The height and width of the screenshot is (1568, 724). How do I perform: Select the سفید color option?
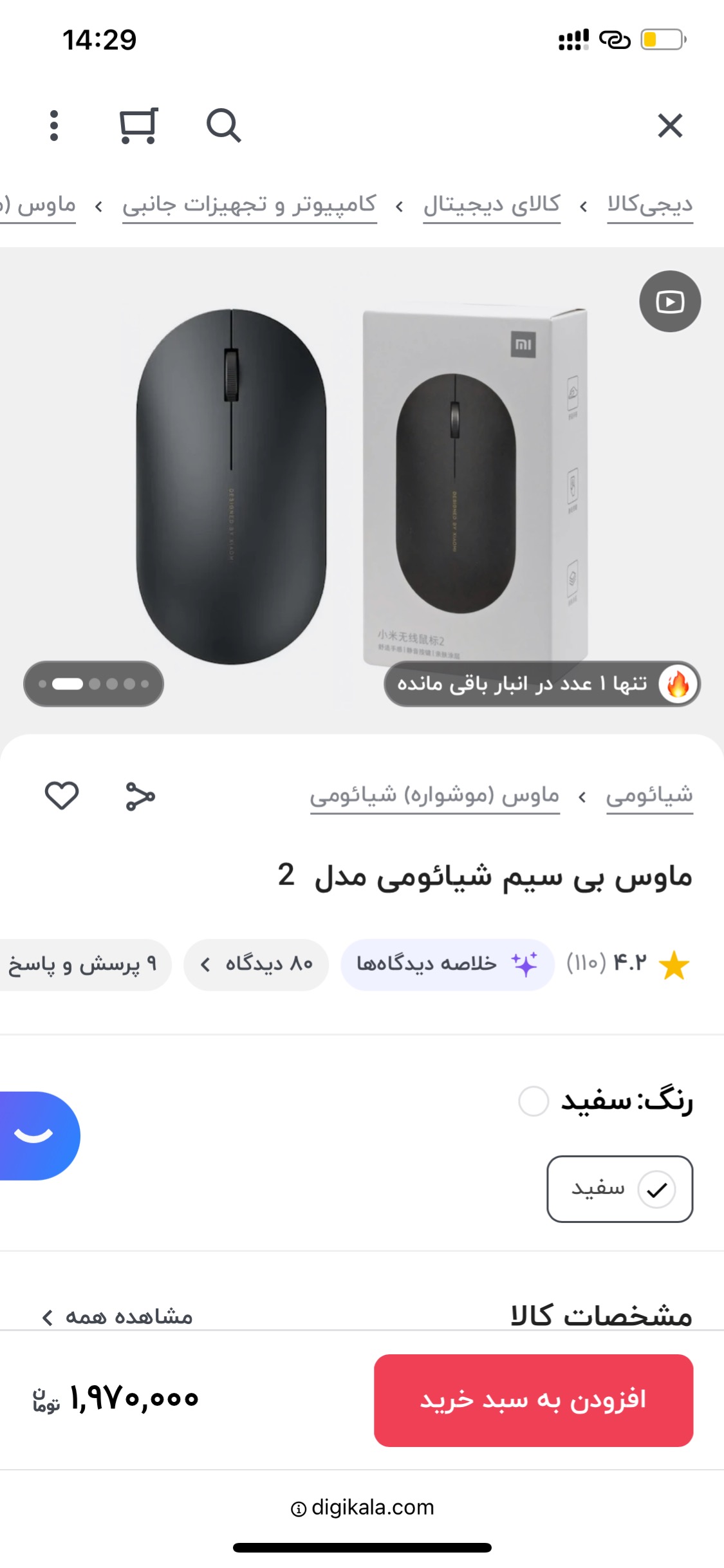pyautogui.click(x=620, y=1189)
